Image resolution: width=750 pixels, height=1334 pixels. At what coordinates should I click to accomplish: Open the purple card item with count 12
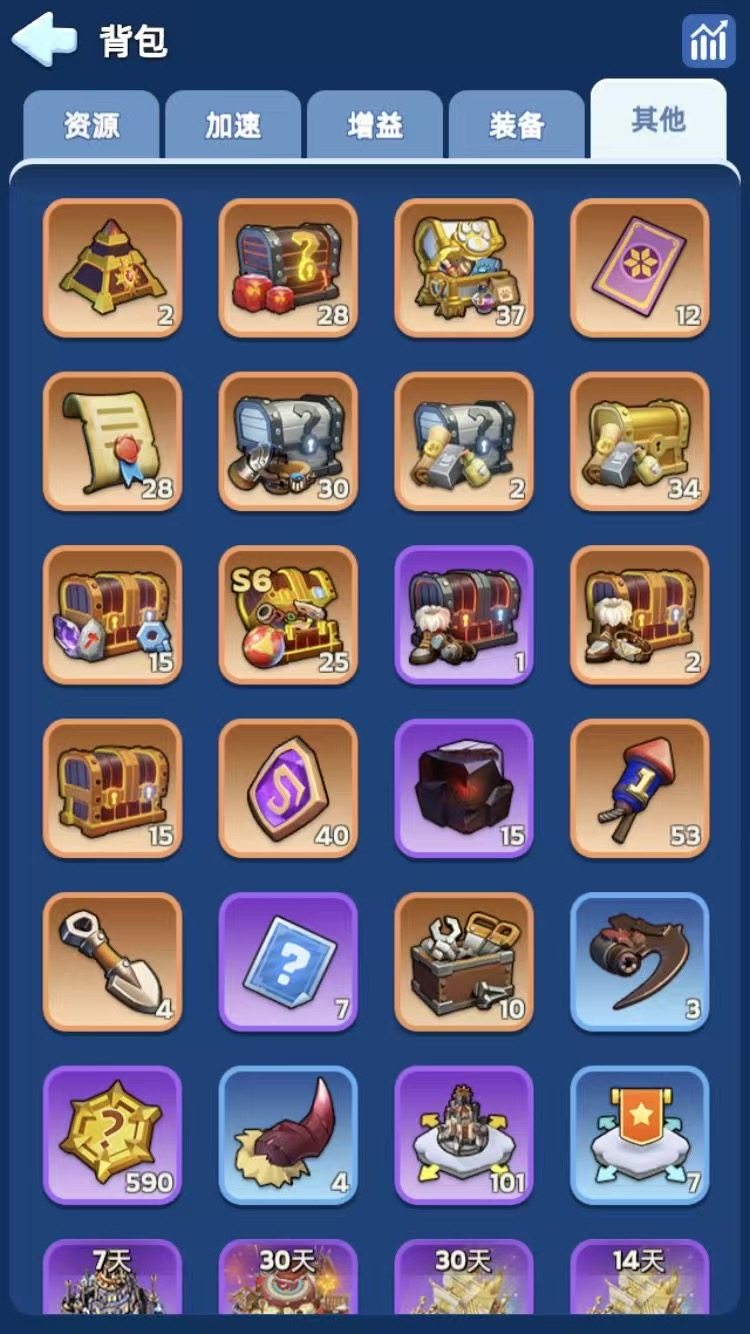[x=639, y=267]
